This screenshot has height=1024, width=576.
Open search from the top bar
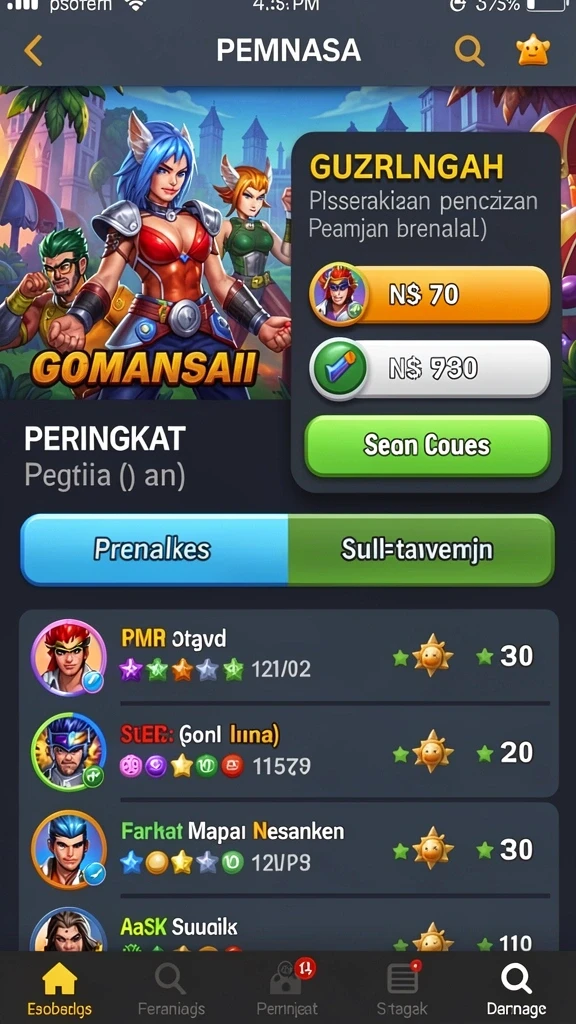coord(469,50)
